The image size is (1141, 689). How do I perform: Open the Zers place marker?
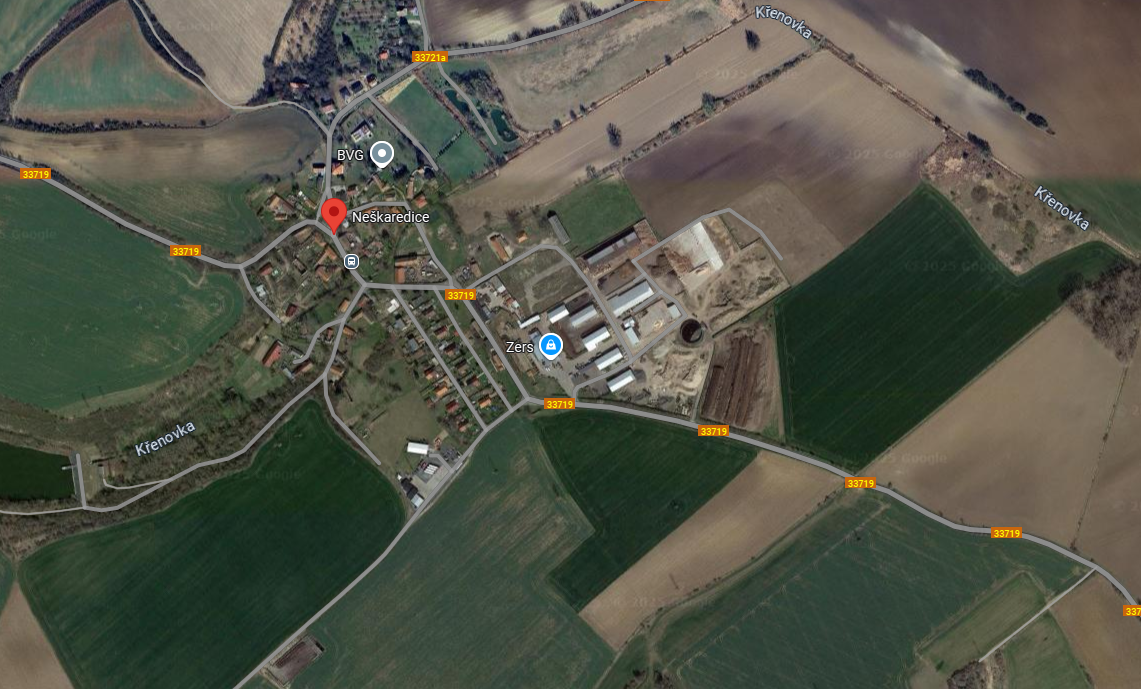point(550,346)
